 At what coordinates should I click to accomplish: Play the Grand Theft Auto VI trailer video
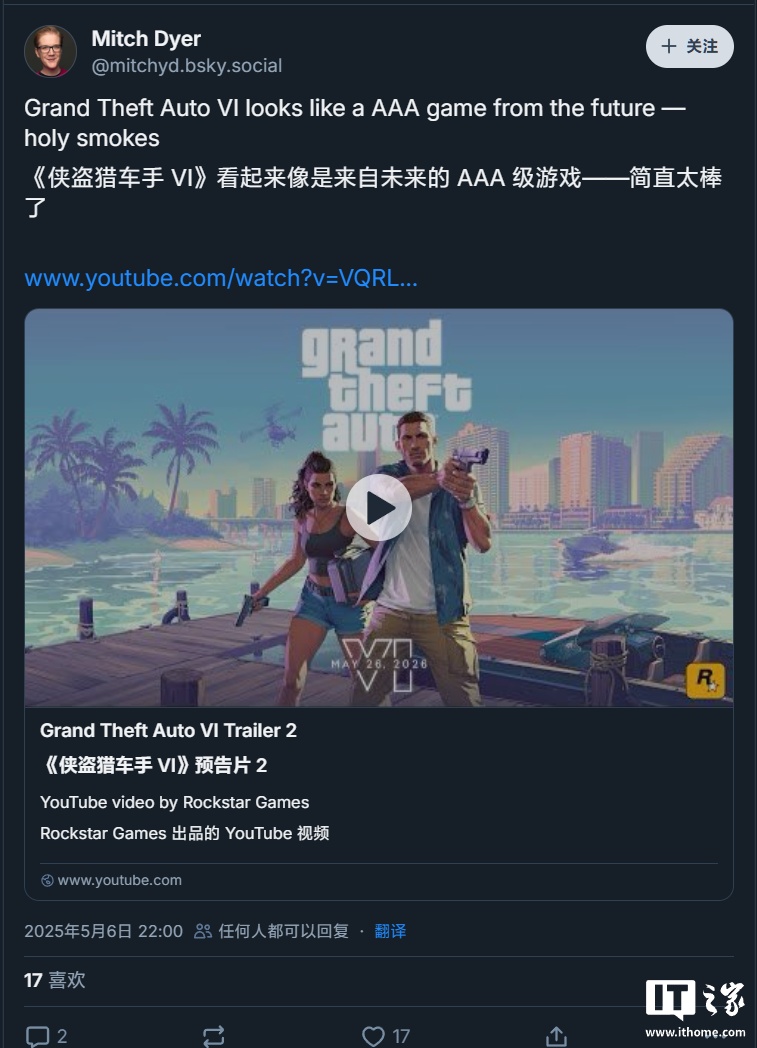pyautogui.click(x=378, y=508)
